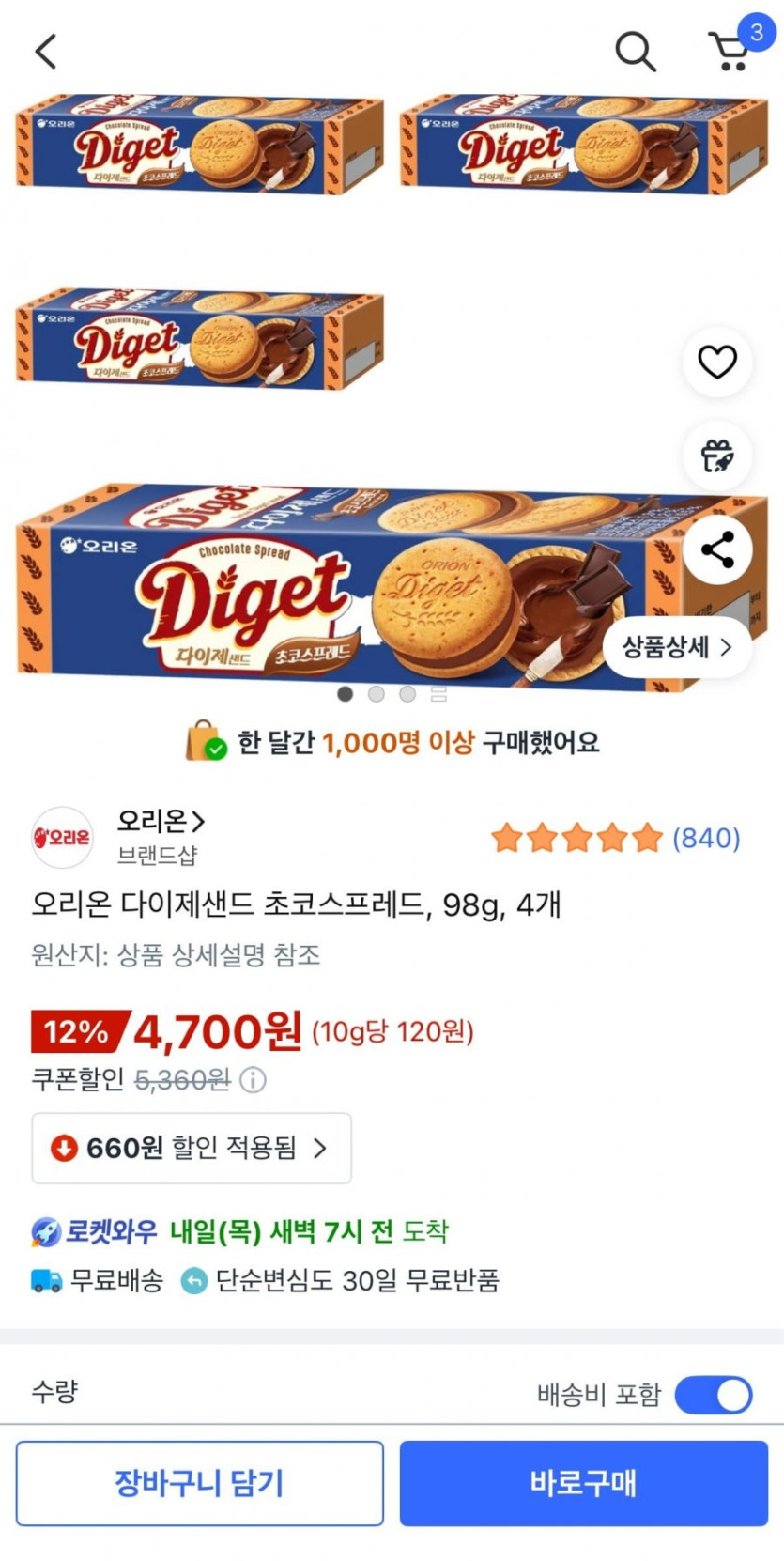Open the search magnifier icon

pyautogui.click(x=635, y=51)
